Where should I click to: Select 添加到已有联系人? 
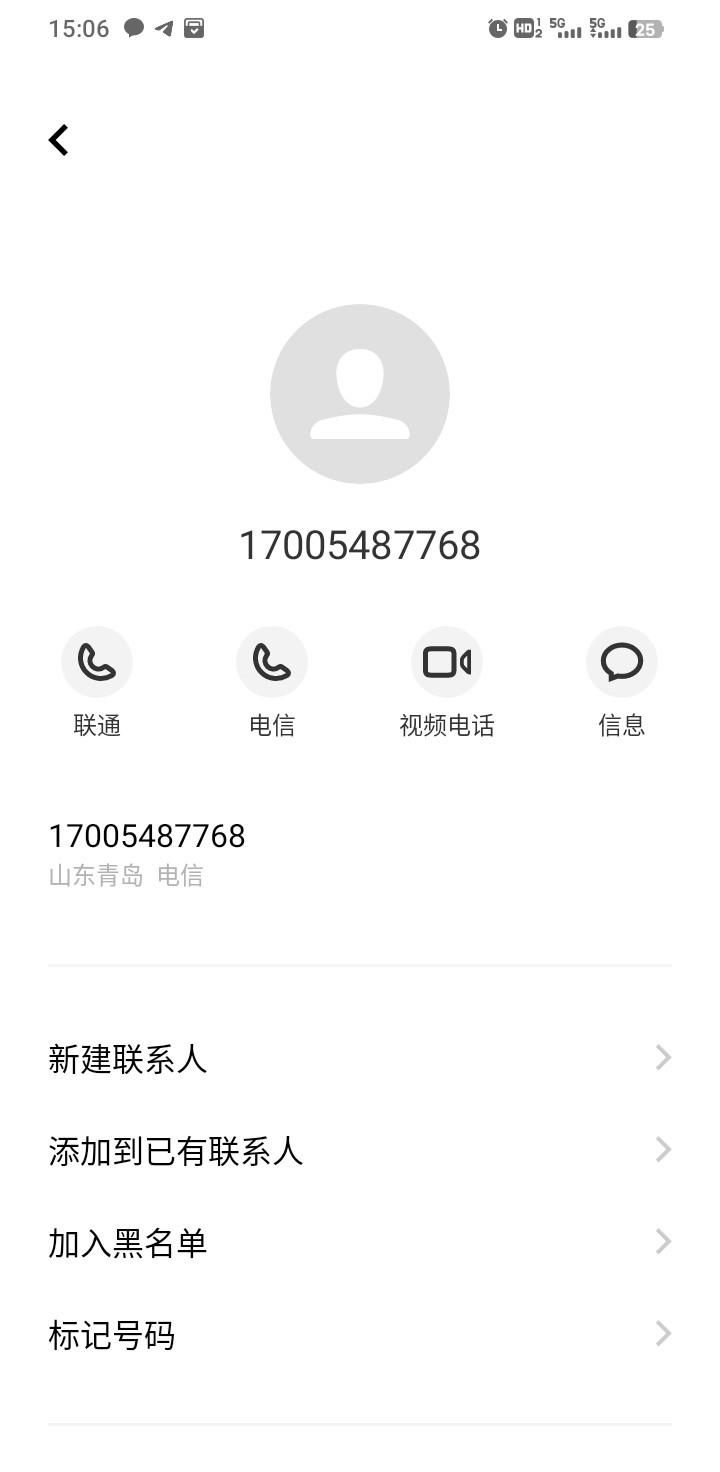coord(360,1151)
